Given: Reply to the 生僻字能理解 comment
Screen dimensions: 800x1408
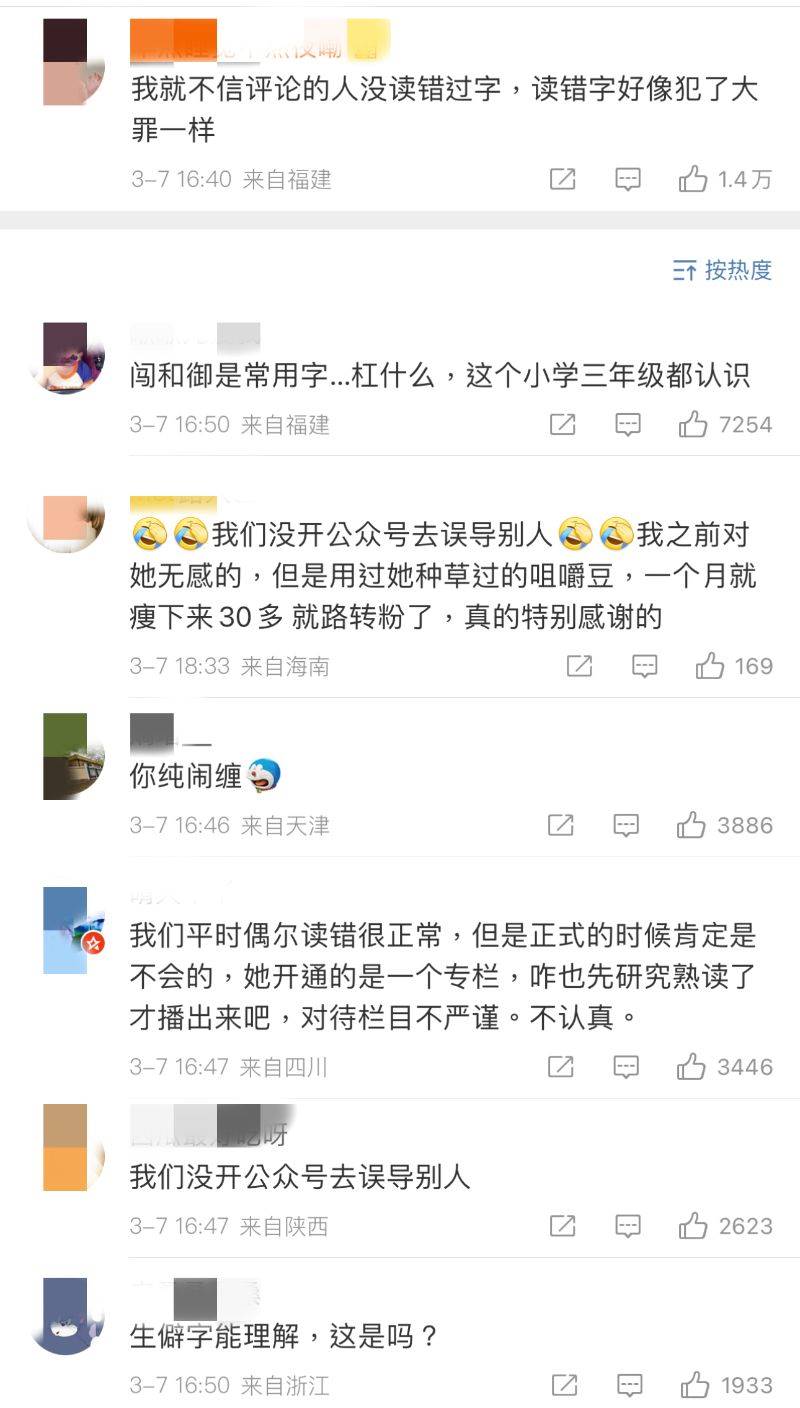Looking at the screenshot, I should tap(629, 1385).
